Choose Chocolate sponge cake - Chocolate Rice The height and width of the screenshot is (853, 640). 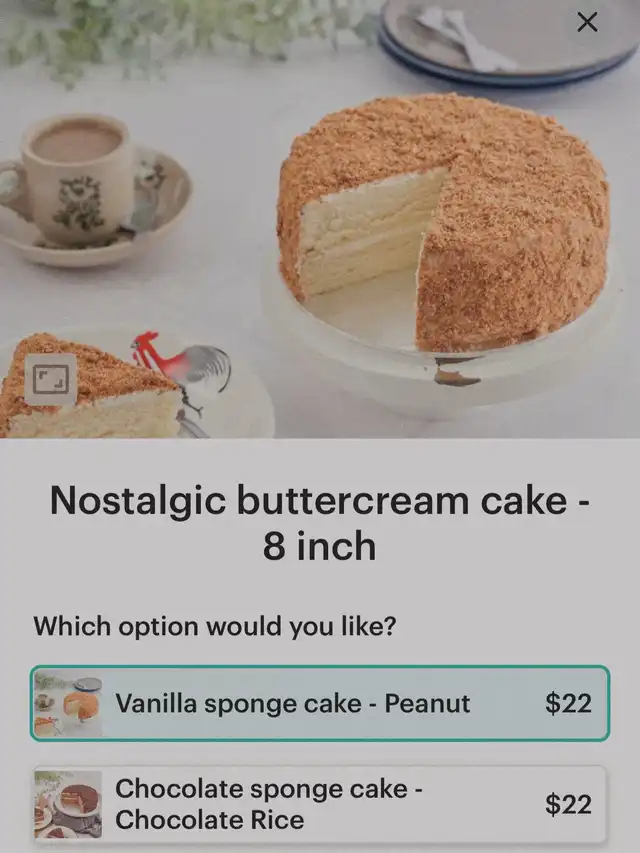tap(319, 804)
